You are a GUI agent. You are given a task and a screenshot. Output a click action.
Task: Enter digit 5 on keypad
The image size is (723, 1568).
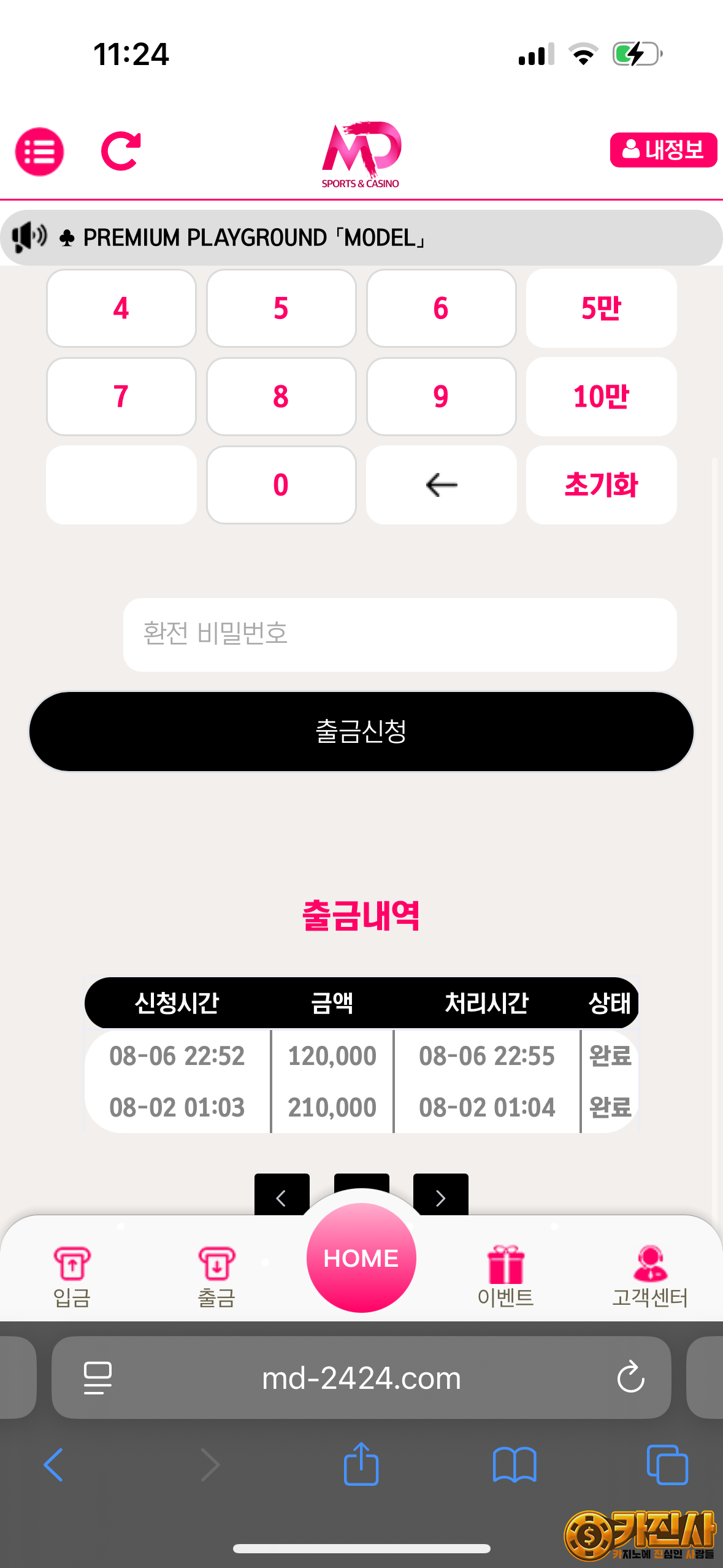coord(281,308)
